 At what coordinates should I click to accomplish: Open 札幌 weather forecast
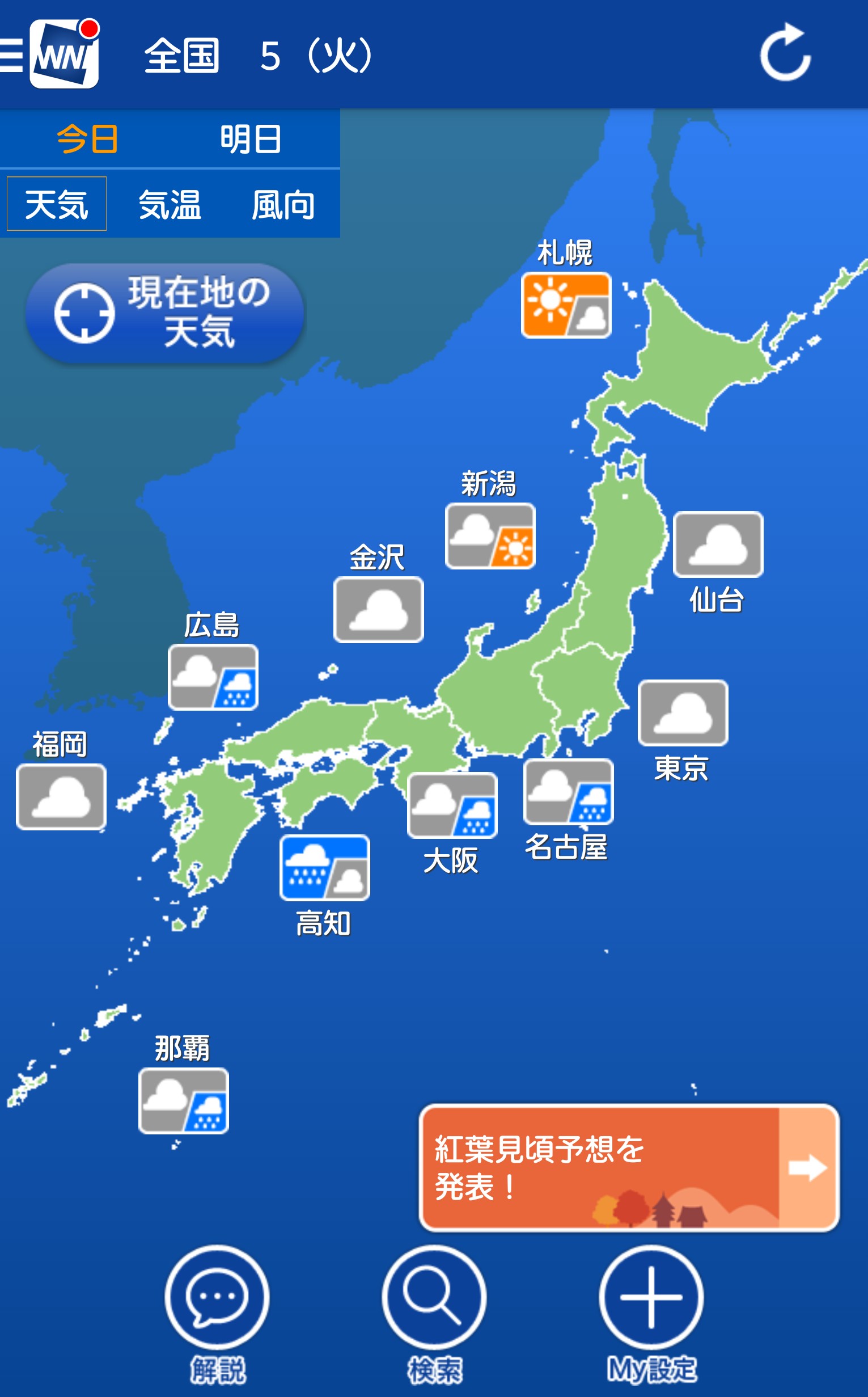click(x=565, y=305)
